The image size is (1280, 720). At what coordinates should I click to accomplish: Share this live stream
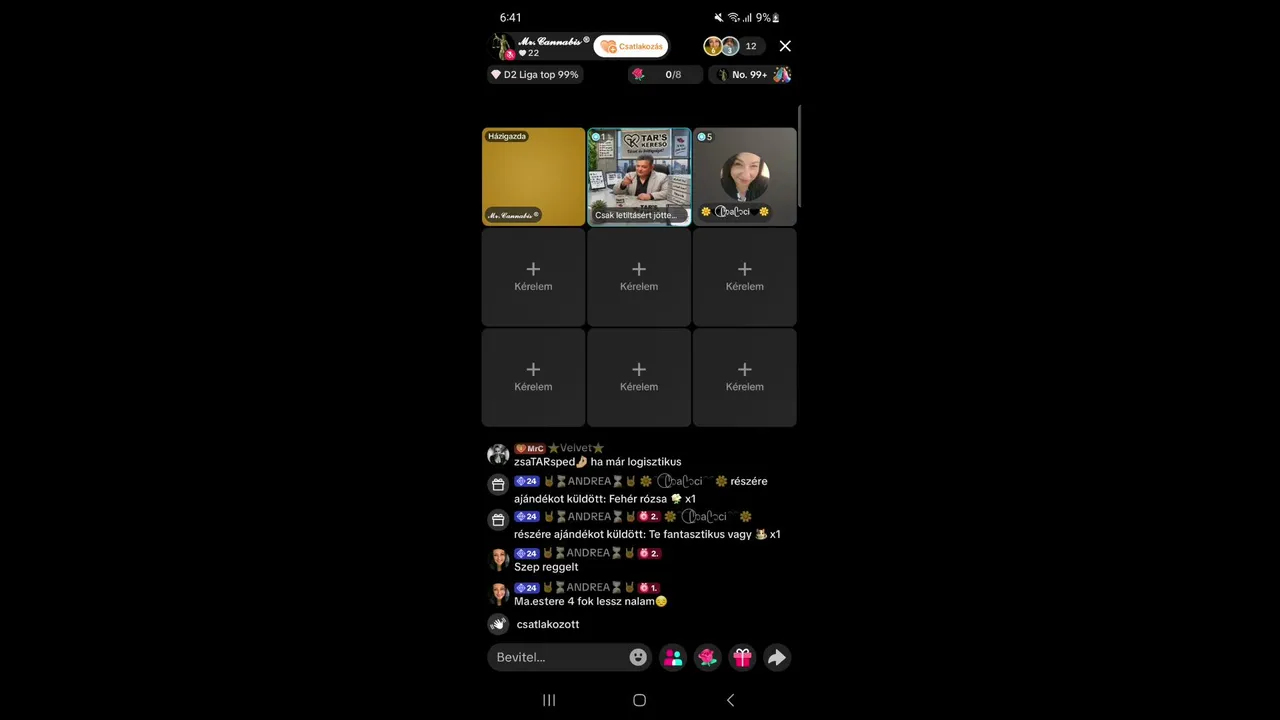(x=777, y=657)
